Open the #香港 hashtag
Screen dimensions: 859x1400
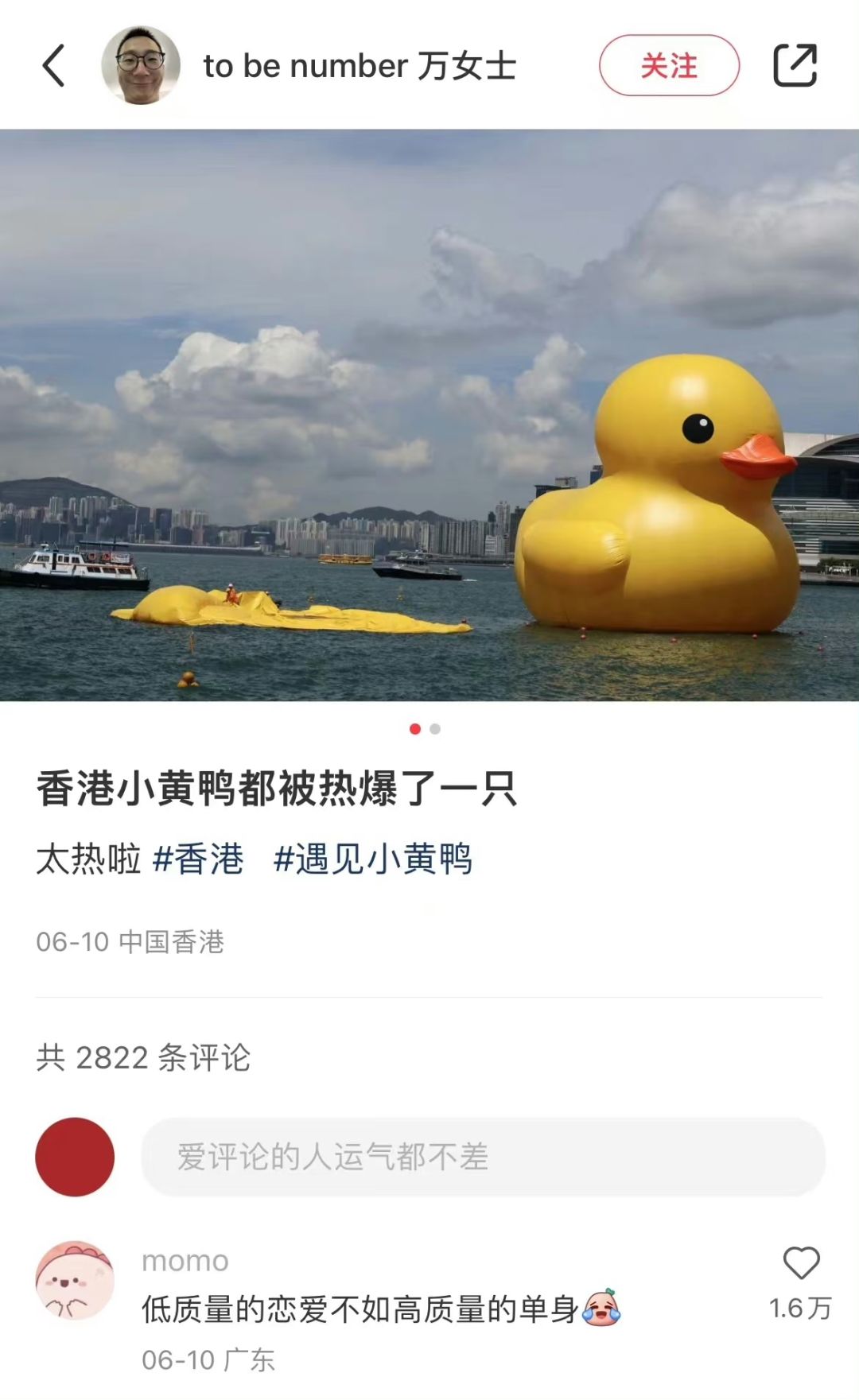[198, 859]
